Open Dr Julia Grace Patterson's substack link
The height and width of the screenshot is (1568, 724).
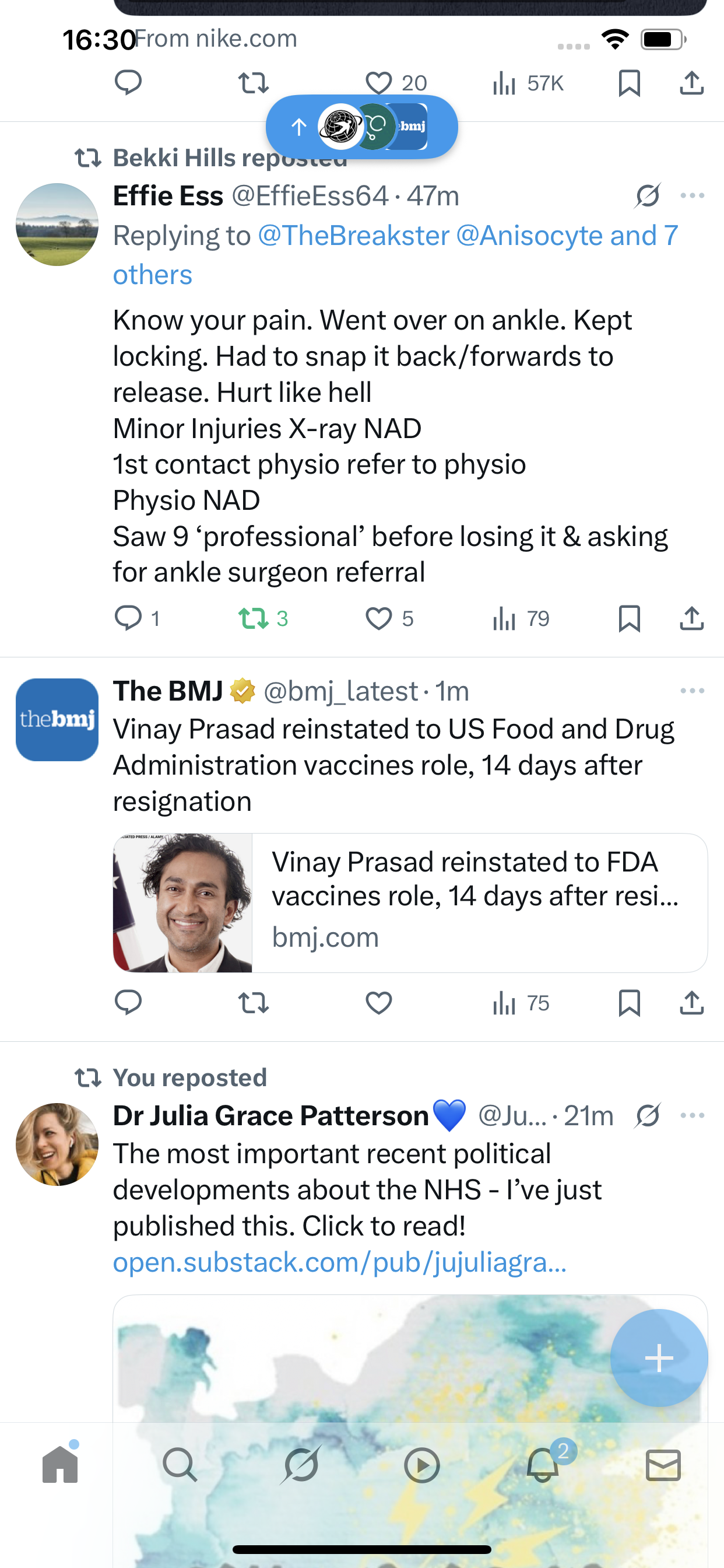click(x=339, y=1262)
